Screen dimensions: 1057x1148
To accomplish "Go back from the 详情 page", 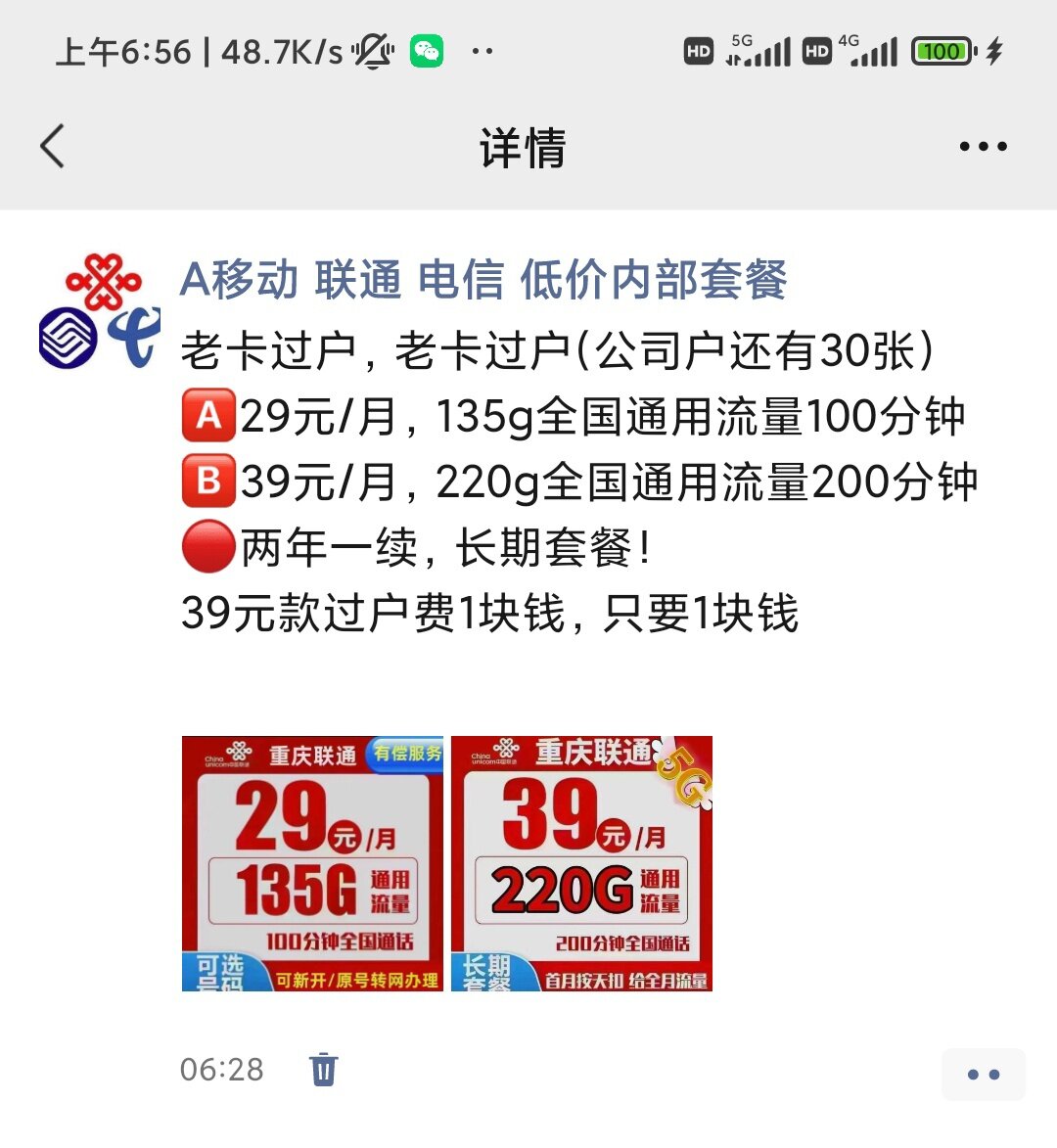I will pos(53,147).
